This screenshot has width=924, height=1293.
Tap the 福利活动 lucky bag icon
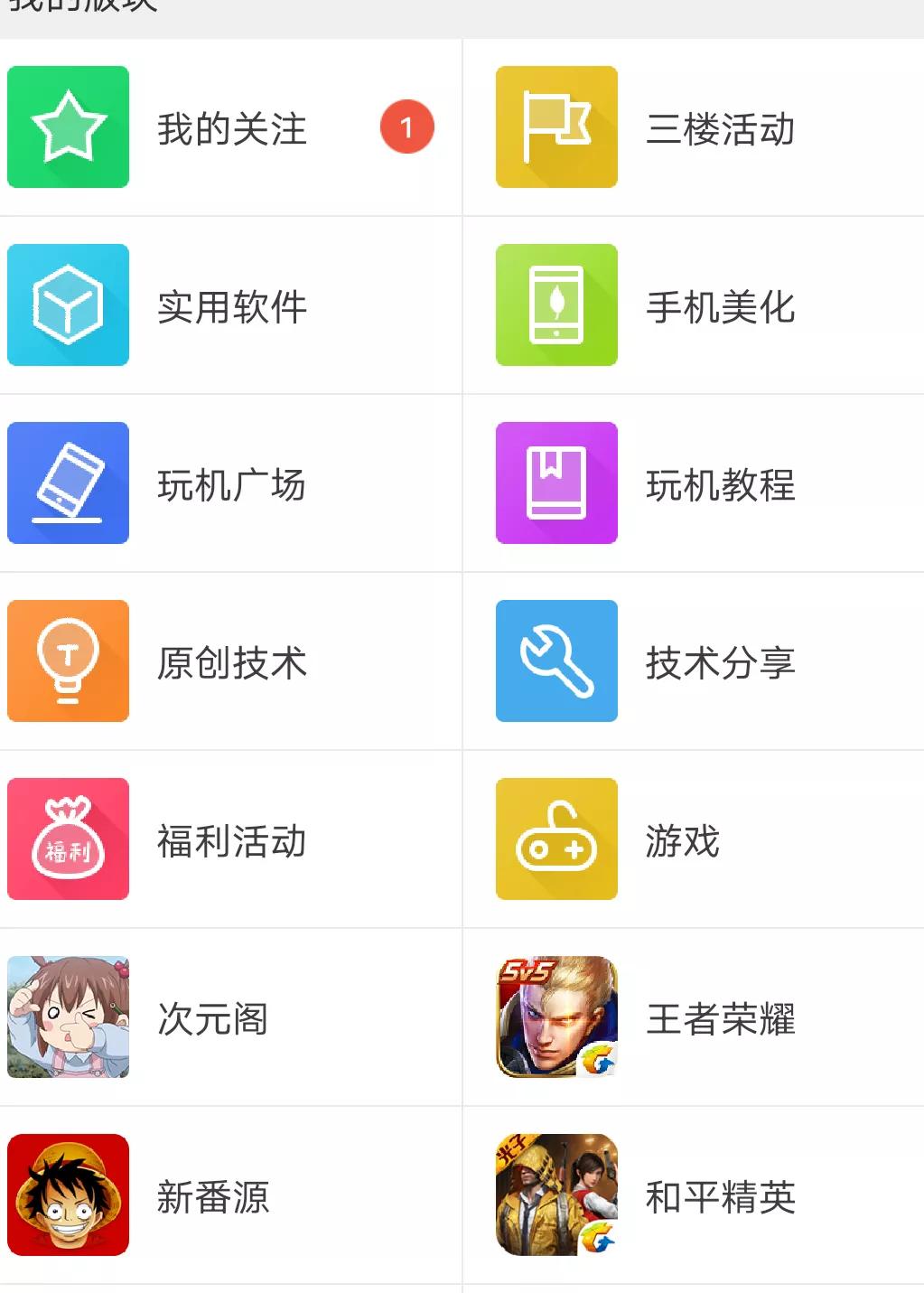click(x=68, y=840)
